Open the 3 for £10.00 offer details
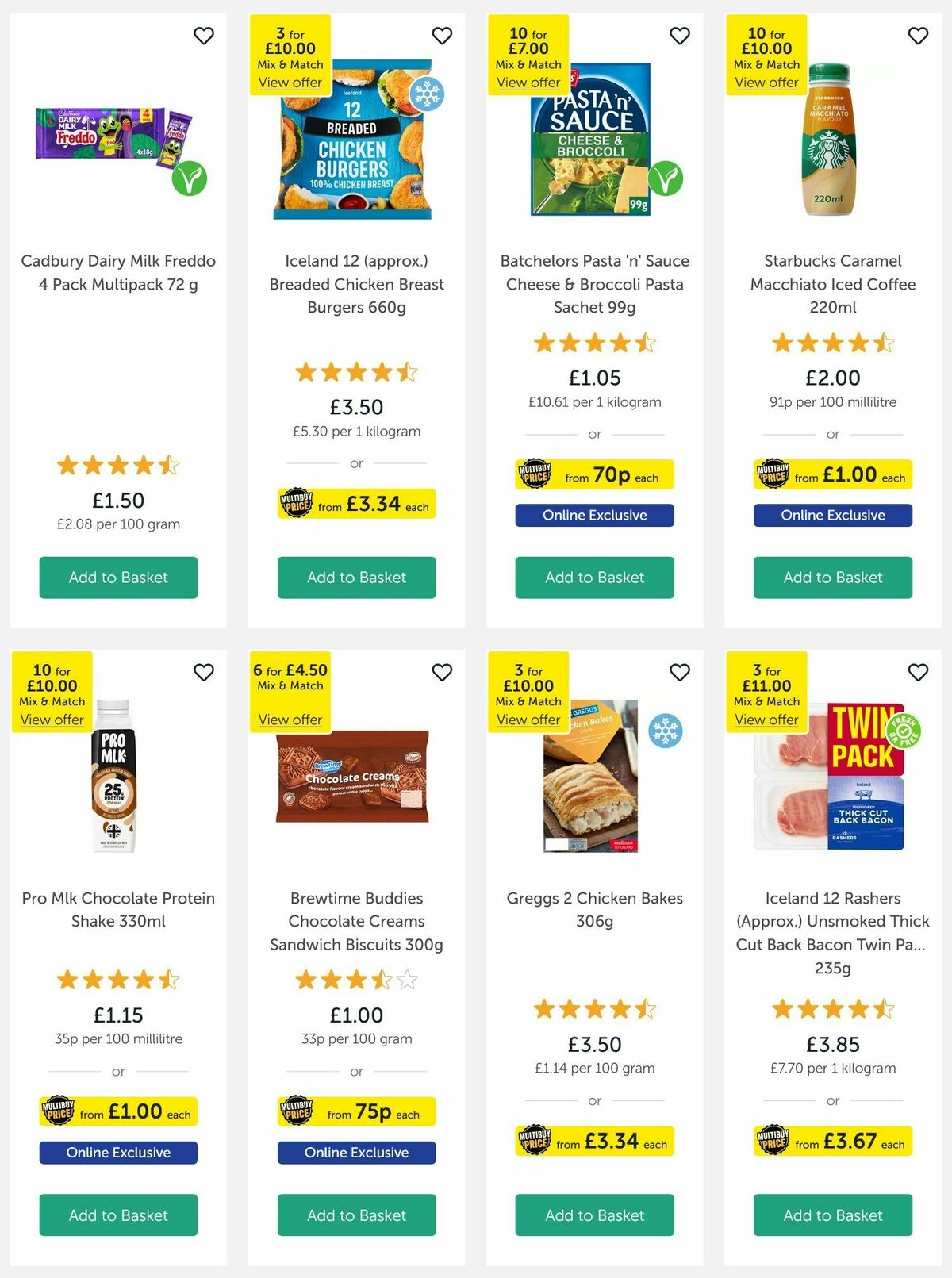Viewport: 952px width, 1278px height. click(290, 83)
